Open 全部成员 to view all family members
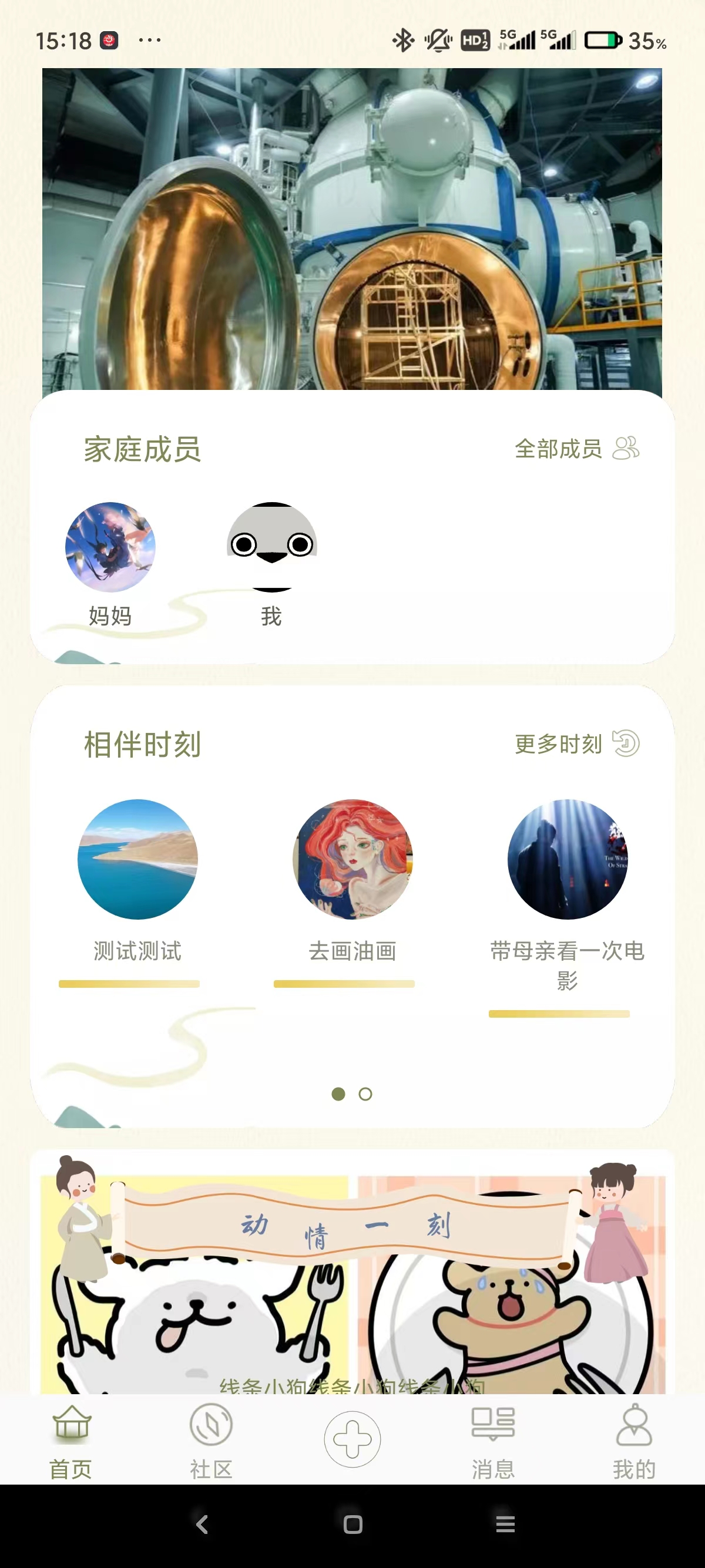This screenshot has height=1568, width=705. coord(576,449)
